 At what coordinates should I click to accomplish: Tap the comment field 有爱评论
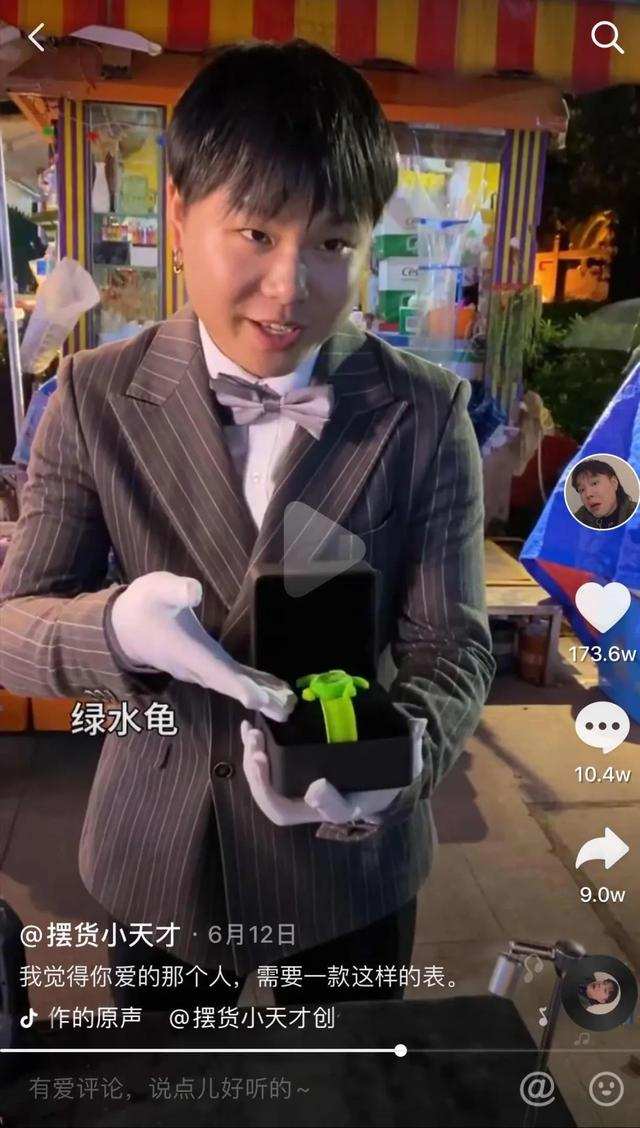click(170, 1088)
